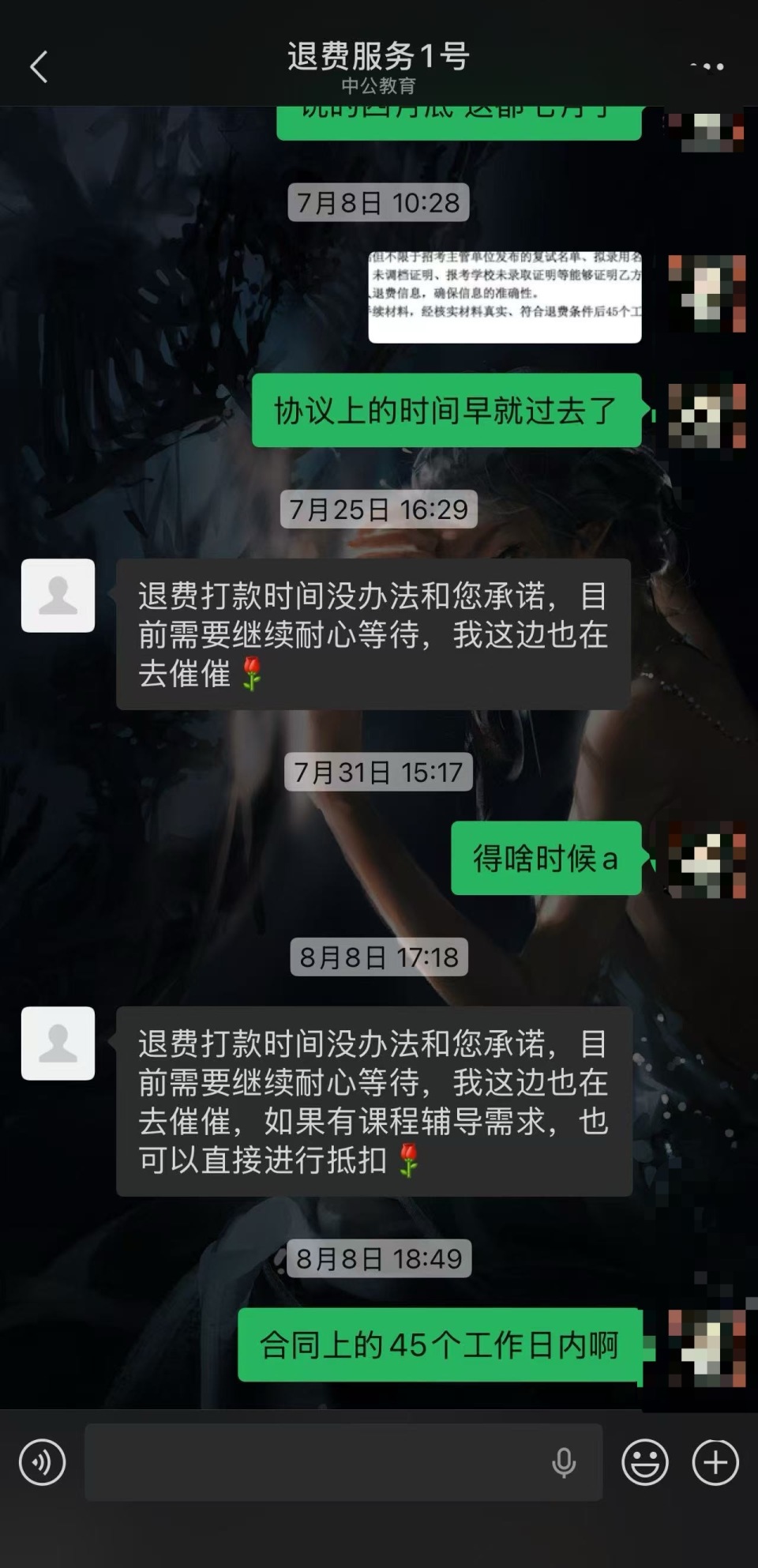Open the contract screenshot thumbnail
Viewport: 758px width, 1568px height.
pos(505,296)
